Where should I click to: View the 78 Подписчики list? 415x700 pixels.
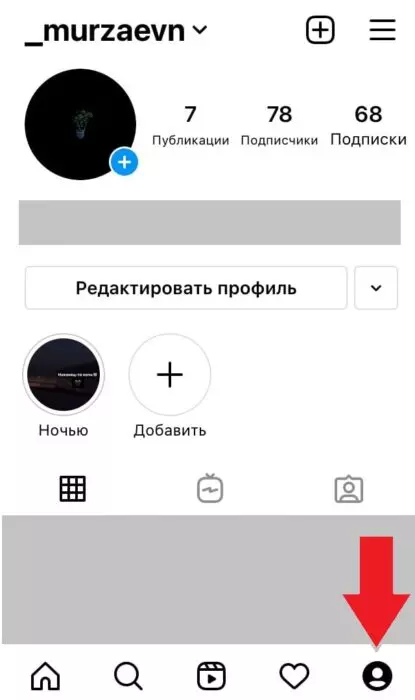279,125
